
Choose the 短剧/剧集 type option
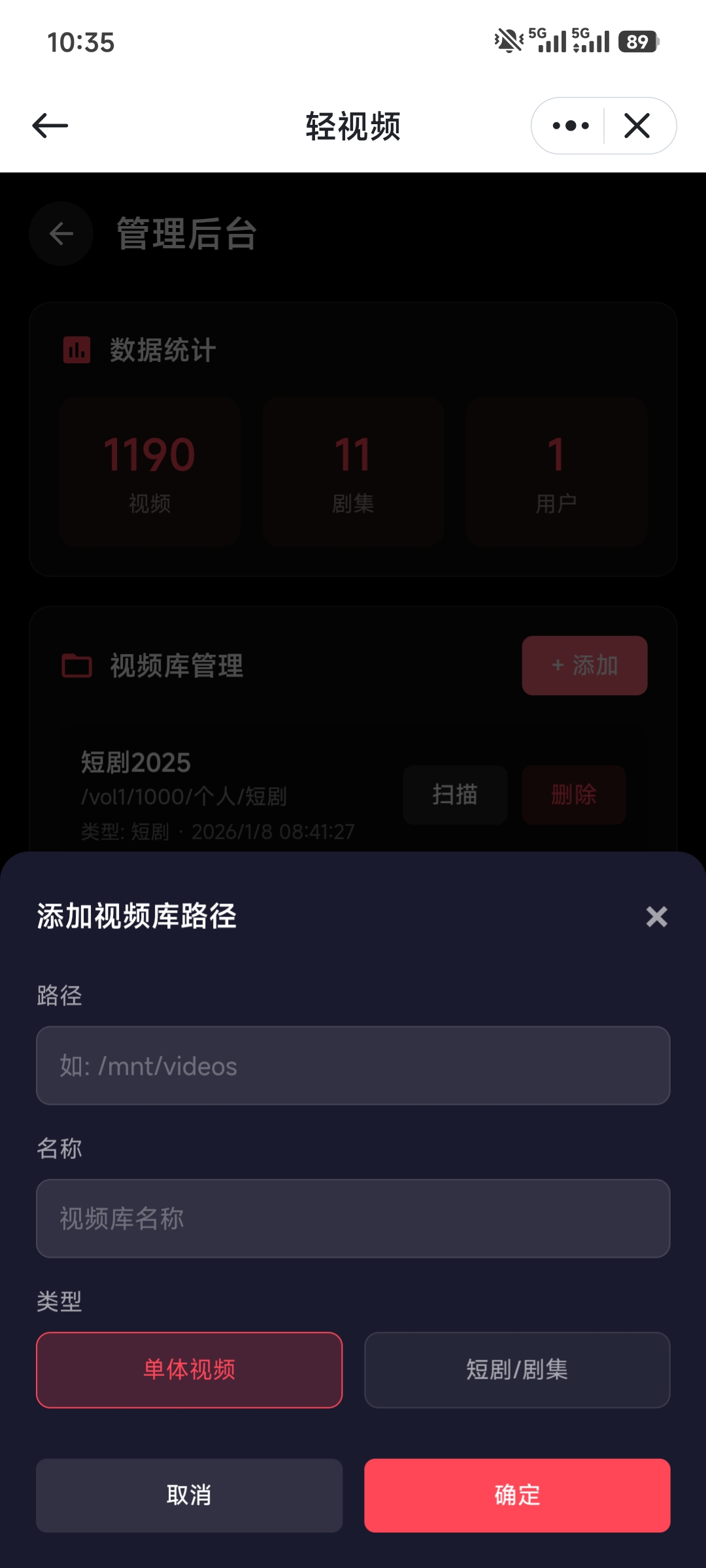click(516, 1369)
